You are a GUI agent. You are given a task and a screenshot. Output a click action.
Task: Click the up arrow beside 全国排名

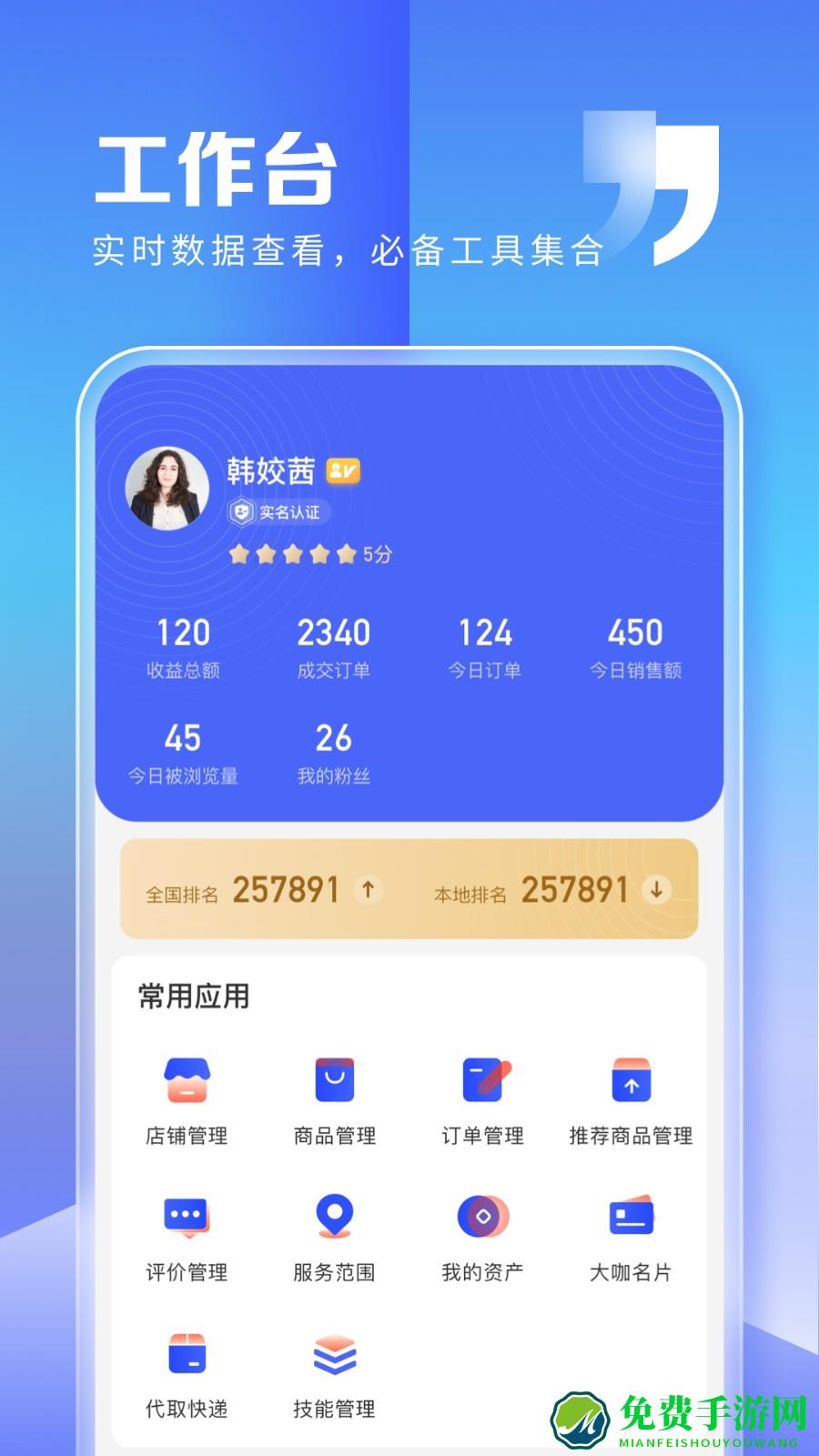coord(369,889)
